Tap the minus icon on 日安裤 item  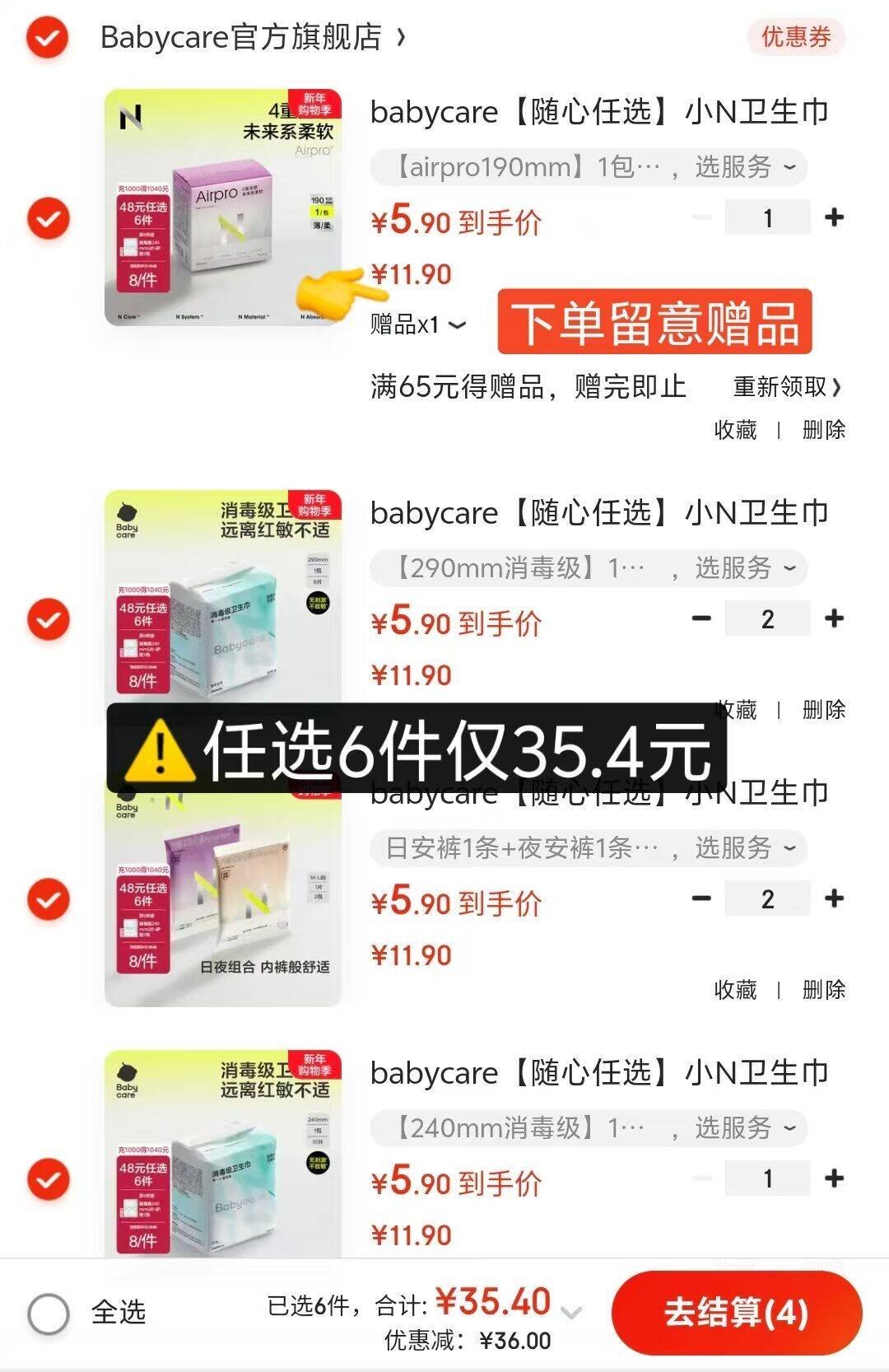(700, 896)
